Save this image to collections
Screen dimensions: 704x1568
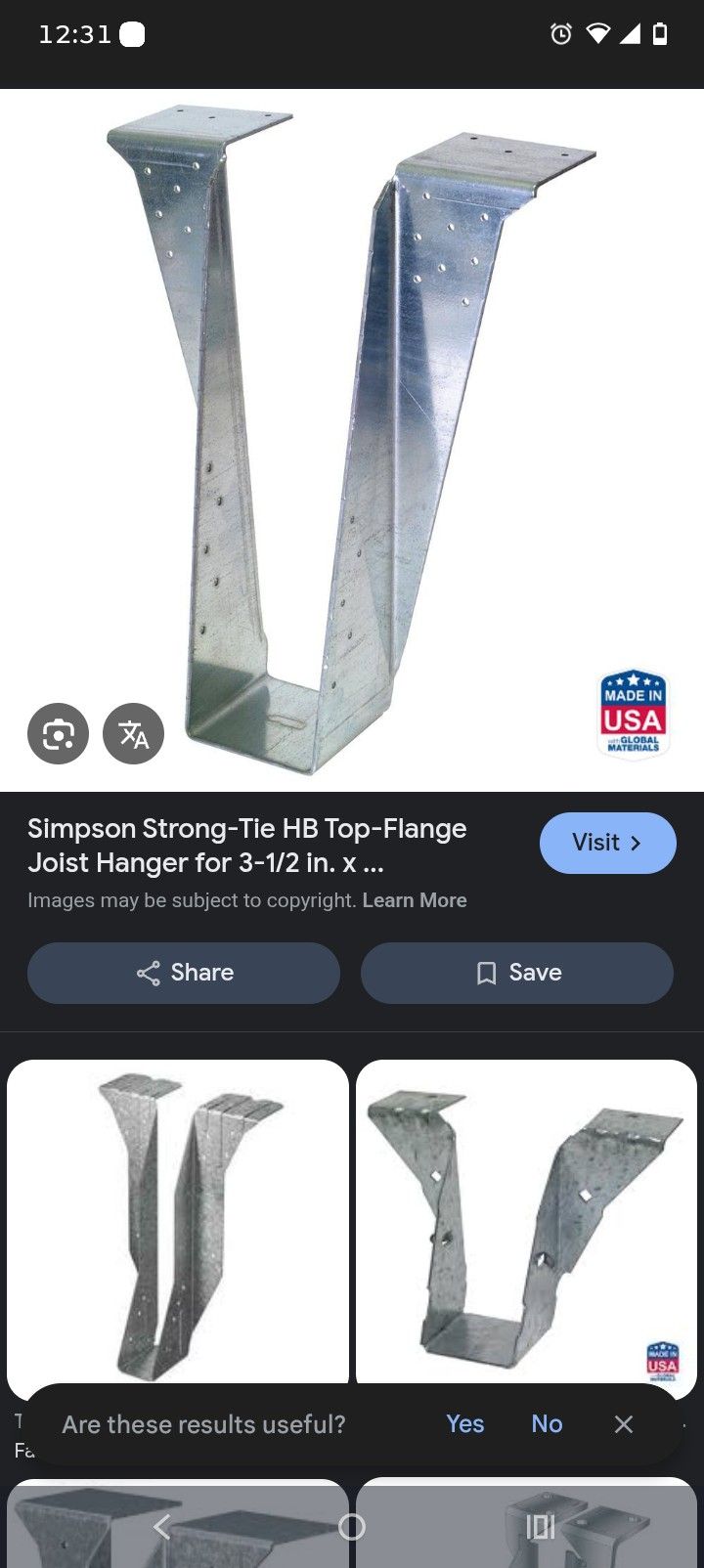pos(517,973)
